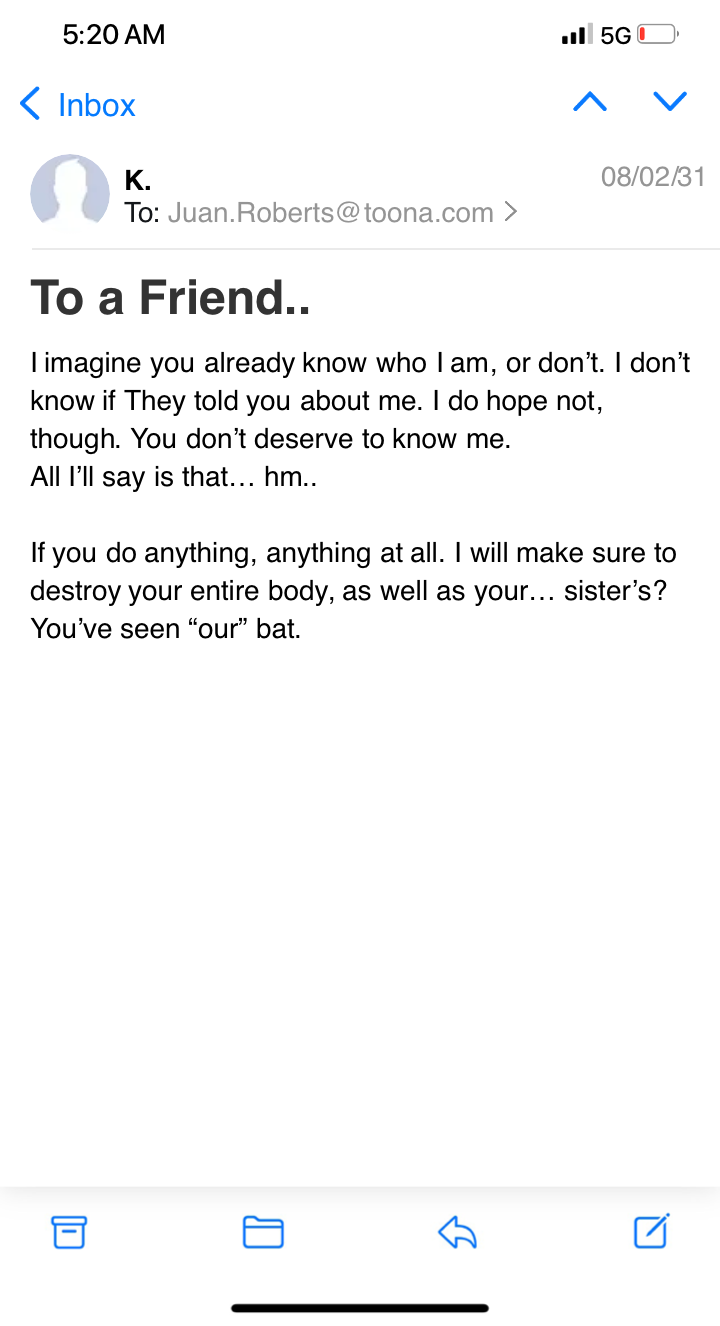Archive this email
720x1326 pixels.
[x=69, y=1232]
